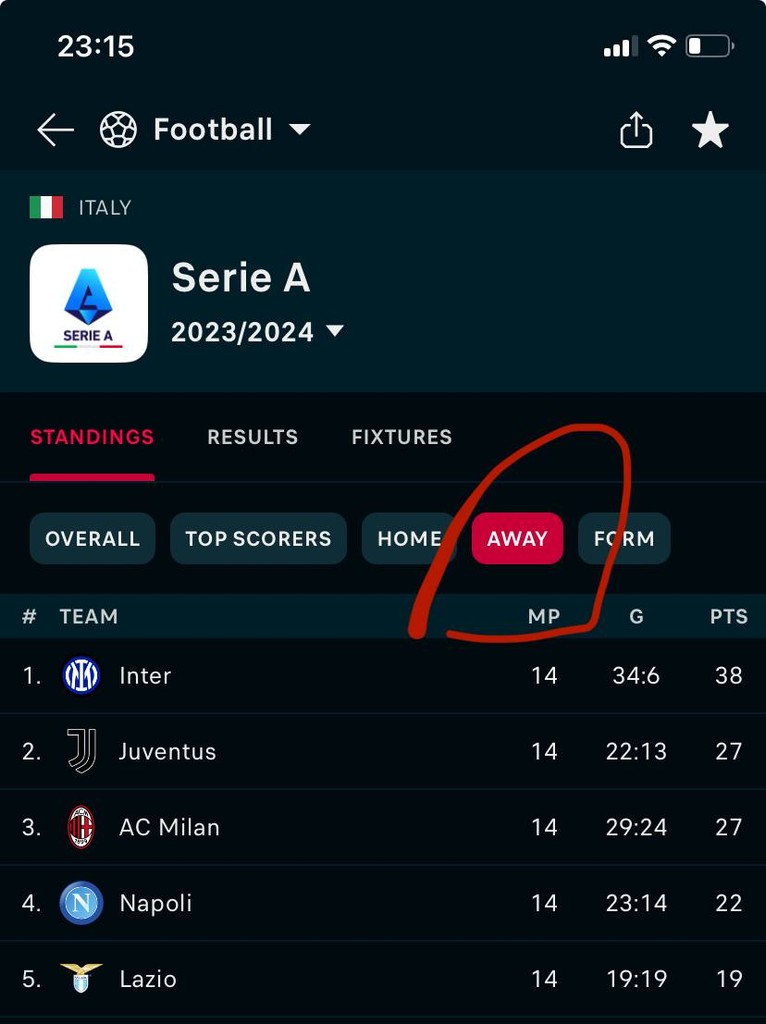Open Lazio team page
Screen dimensions: 766x1024
click(x=147, y=980)
